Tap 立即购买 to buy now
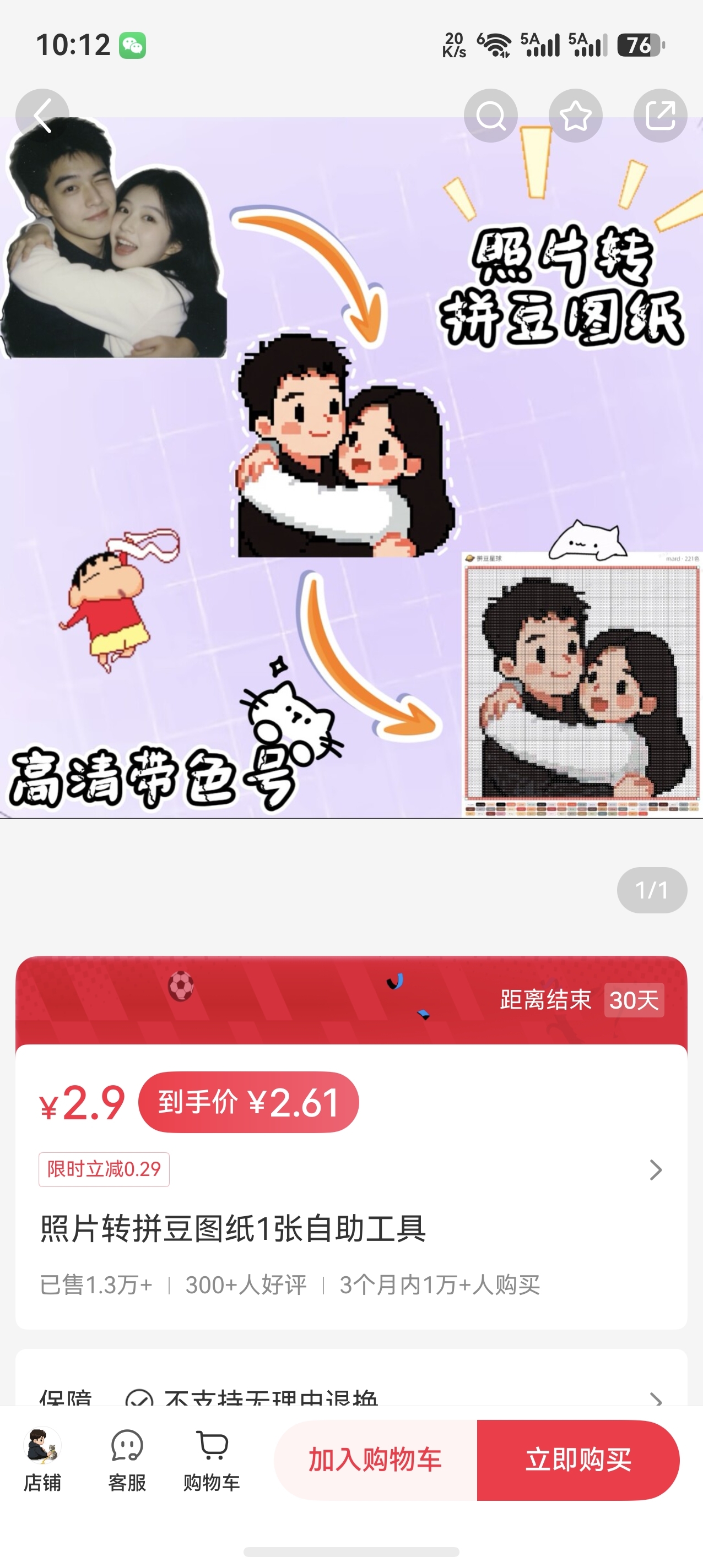Screen dimensions: 703x1568 pos(578,1460)
